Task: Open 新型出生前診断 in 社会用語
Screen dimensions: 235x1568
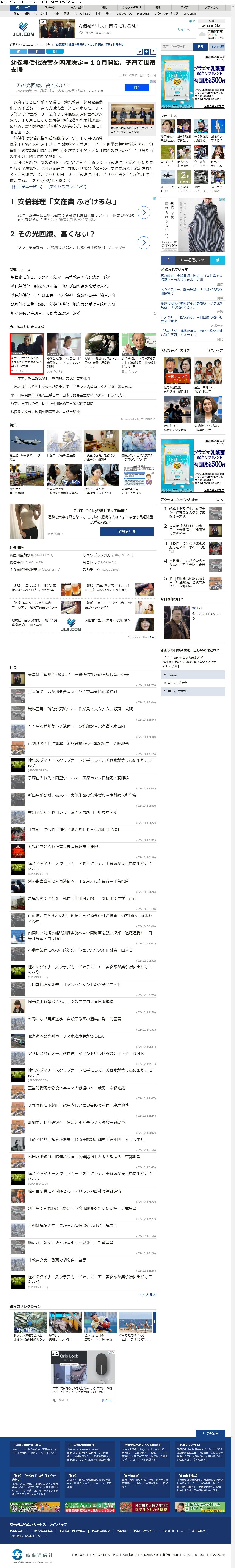Action: coord(21,555)
